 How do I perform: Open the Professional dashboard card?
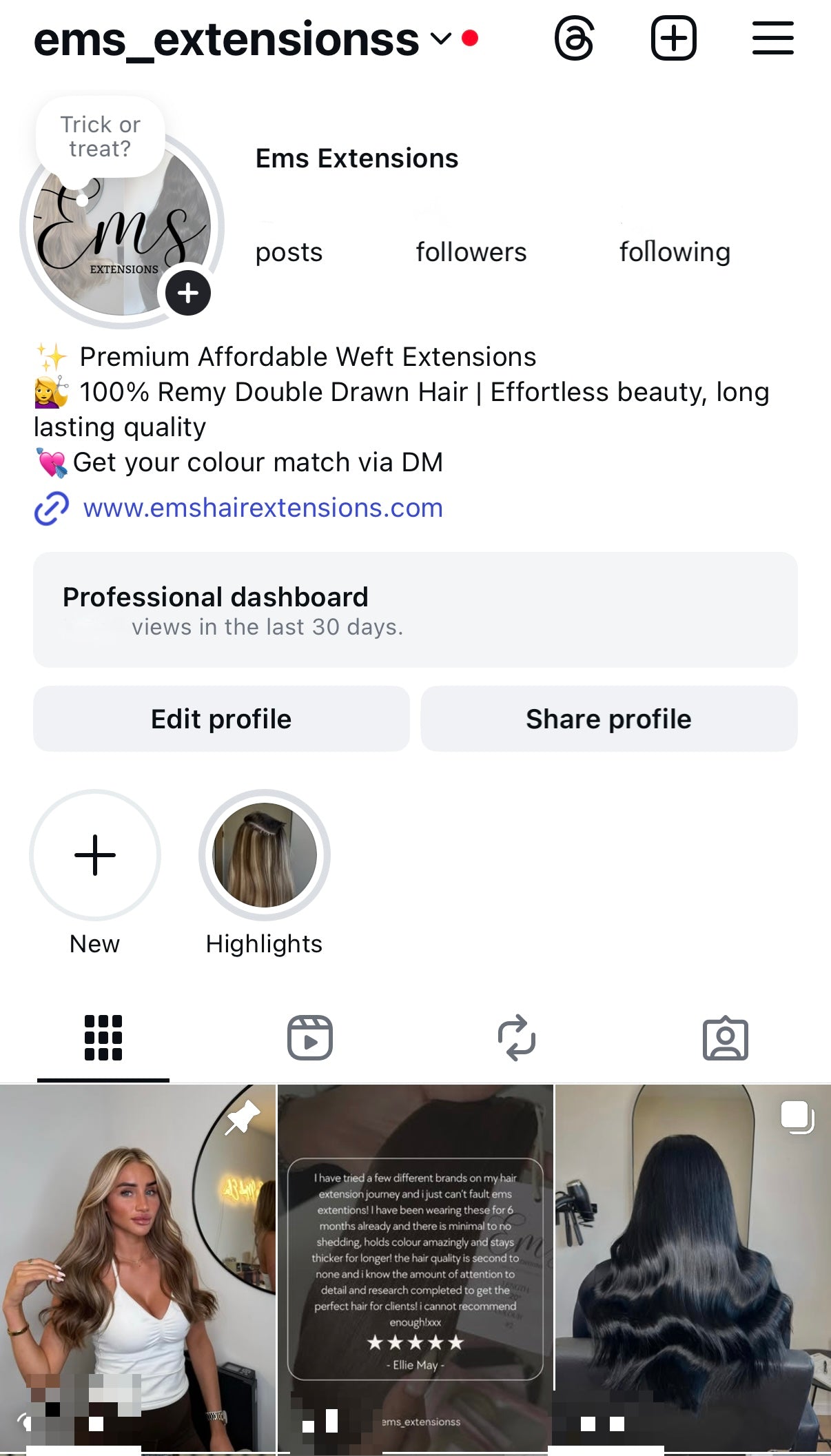(415, 610)
